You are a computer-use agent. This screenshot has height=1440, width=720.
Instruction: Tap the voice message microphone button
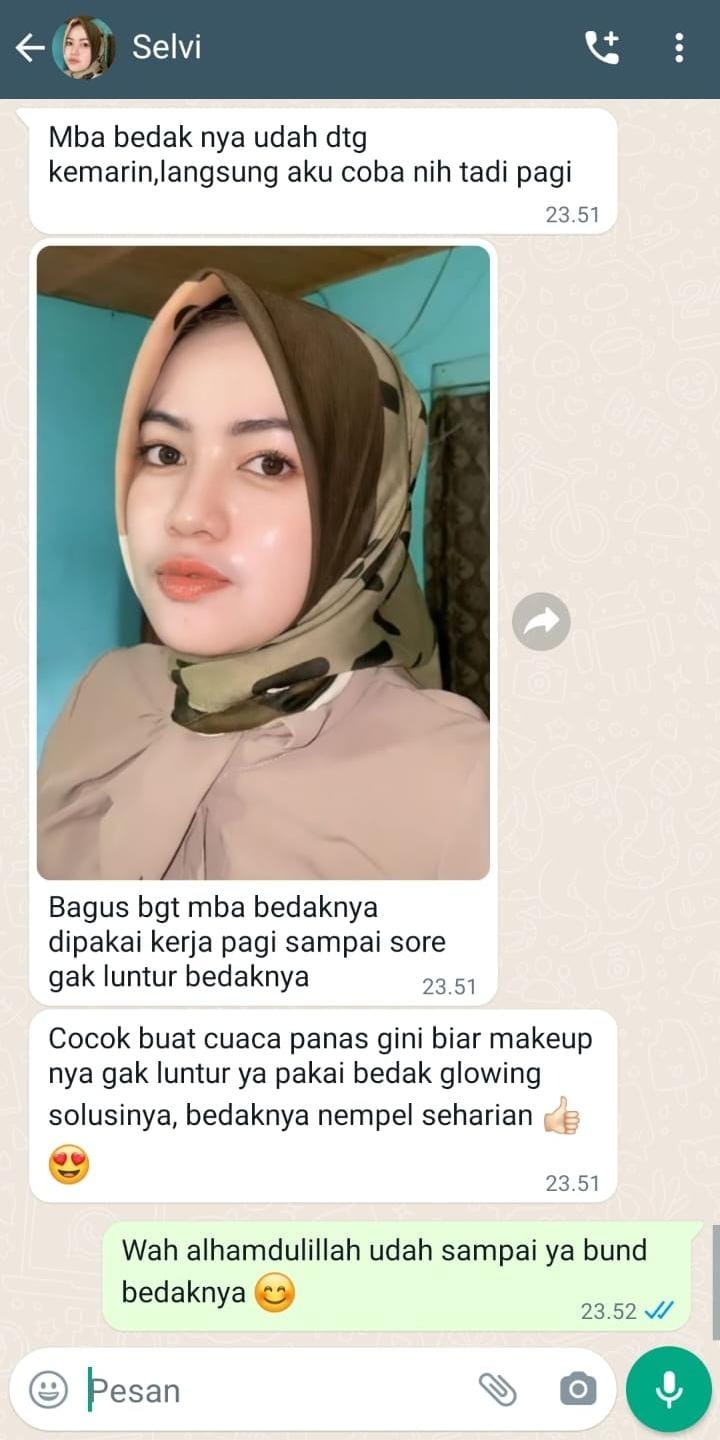click(669, 1389)
